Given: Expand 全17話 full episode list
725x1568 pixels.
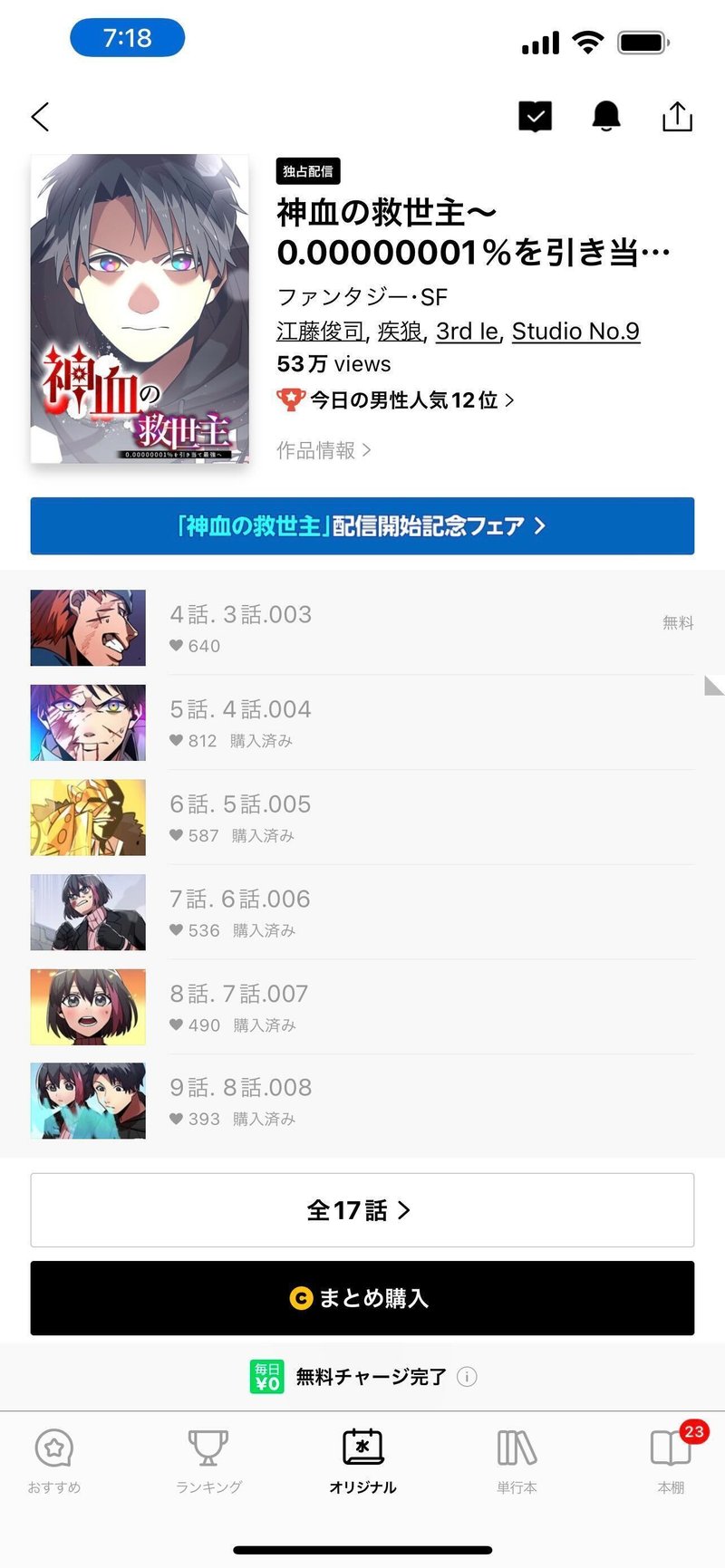Looking at the screenshot, I should click(x=362, y=1209).
